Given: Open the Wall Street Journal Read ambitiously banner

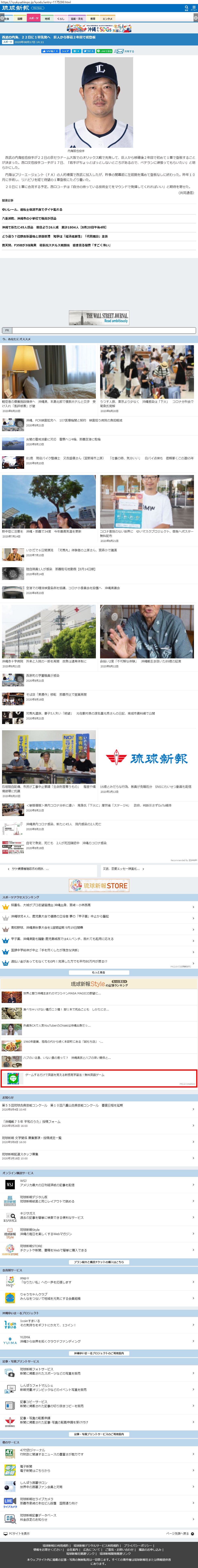Looking at the screenshot, I should tap(99, 318).
